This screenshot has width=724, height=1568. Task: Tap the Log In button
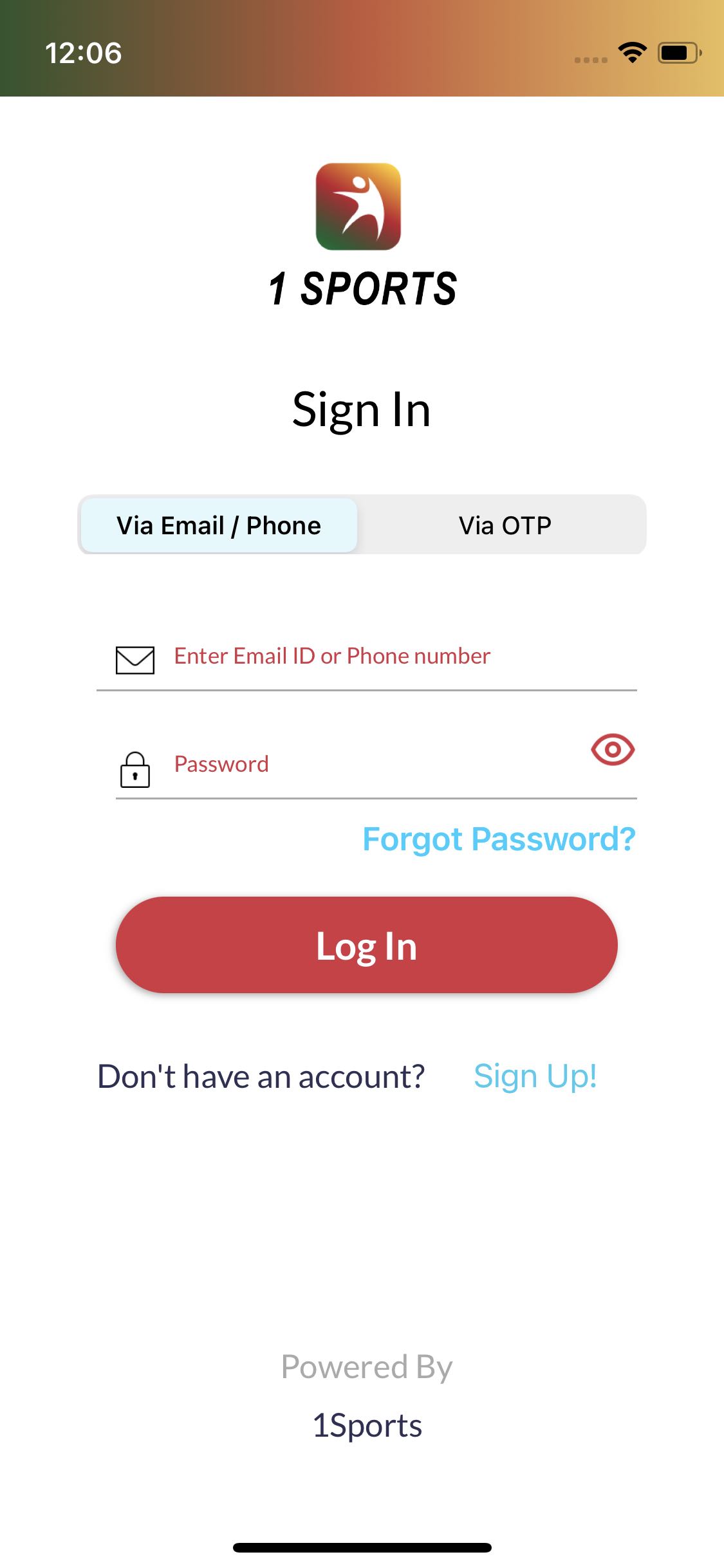[x=366, y=945]
